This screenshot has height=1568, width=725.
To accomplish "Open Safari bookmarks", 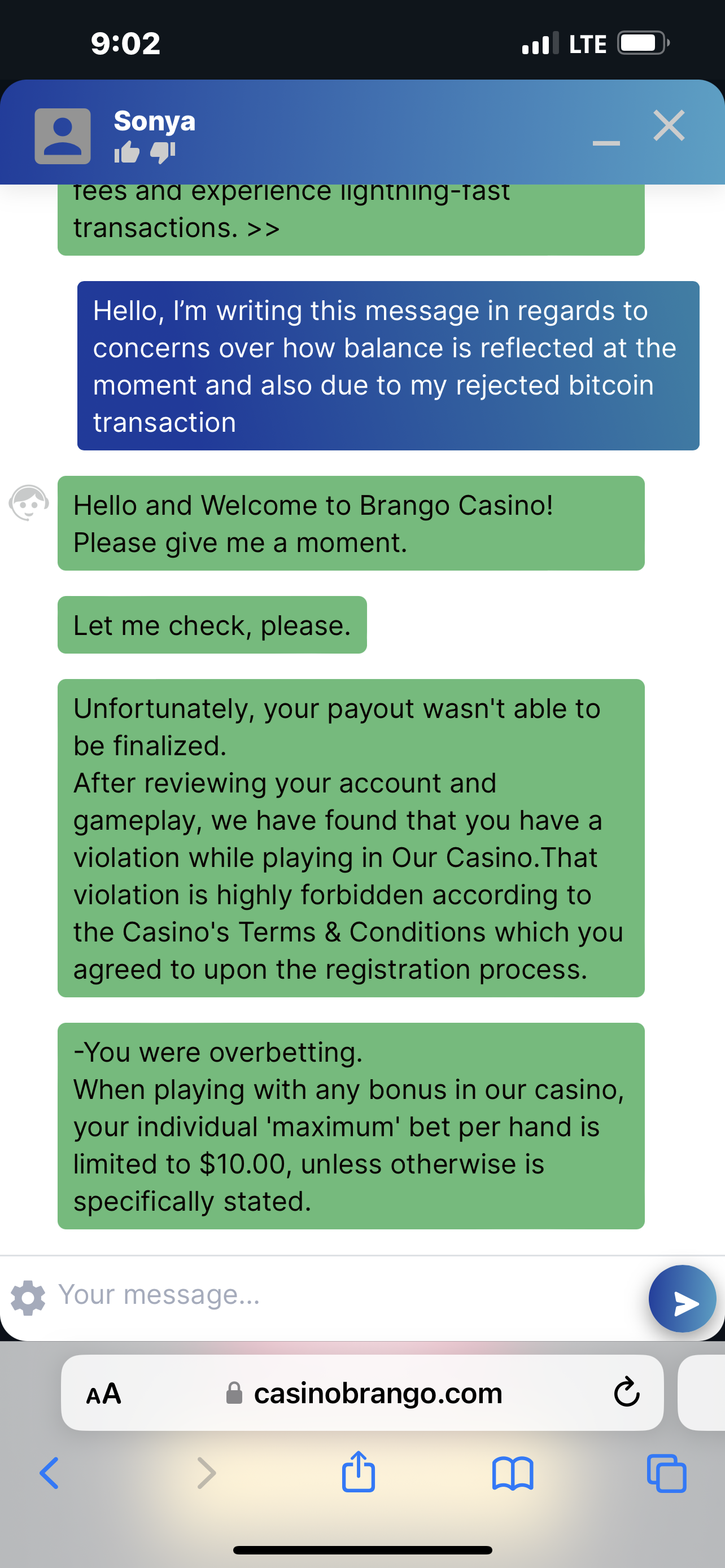I will [x=513, y=1473].
